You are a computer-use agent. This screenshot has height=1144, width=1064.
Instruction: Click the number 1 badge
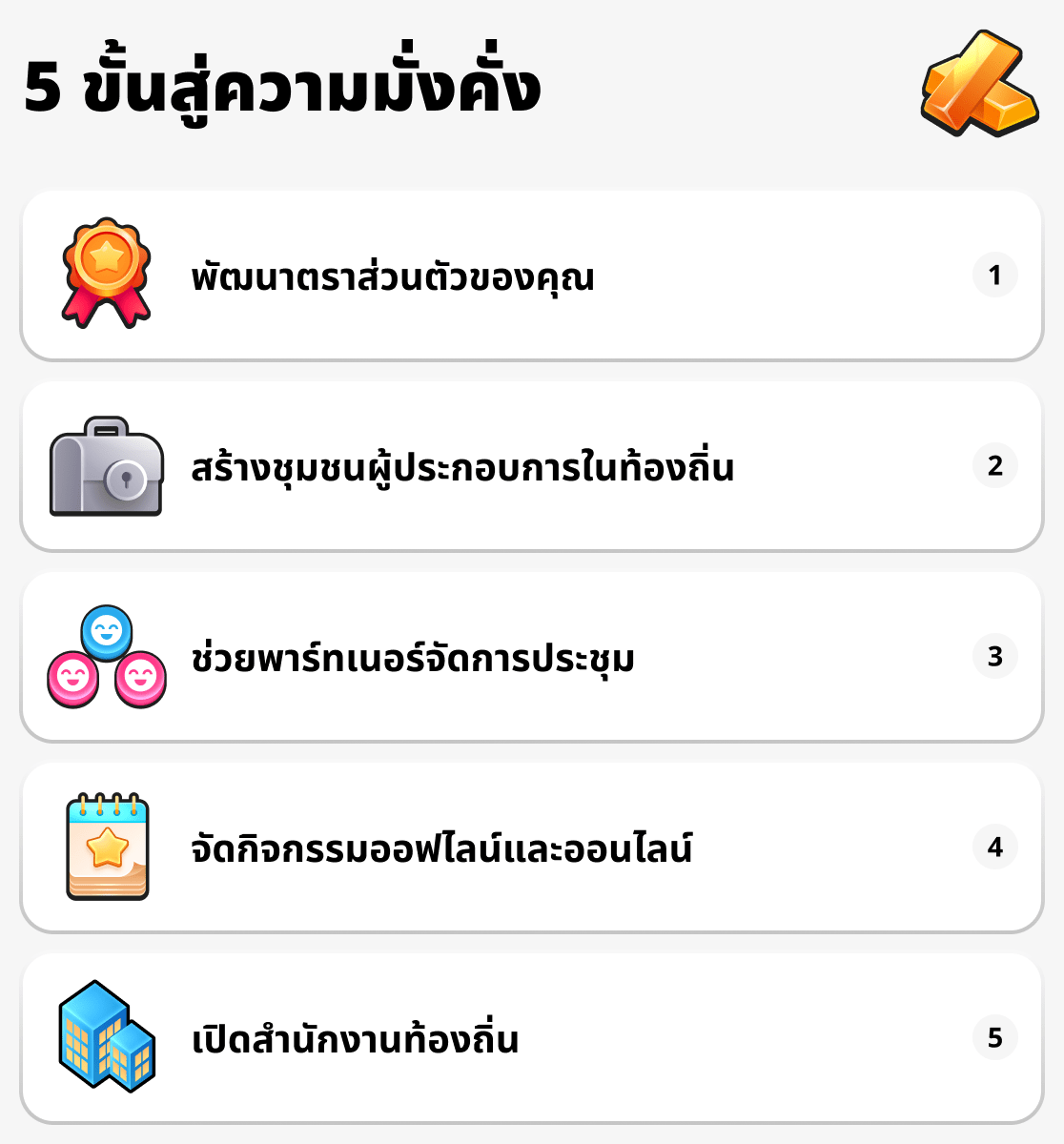pyautogui.click(x=995, y=276)
